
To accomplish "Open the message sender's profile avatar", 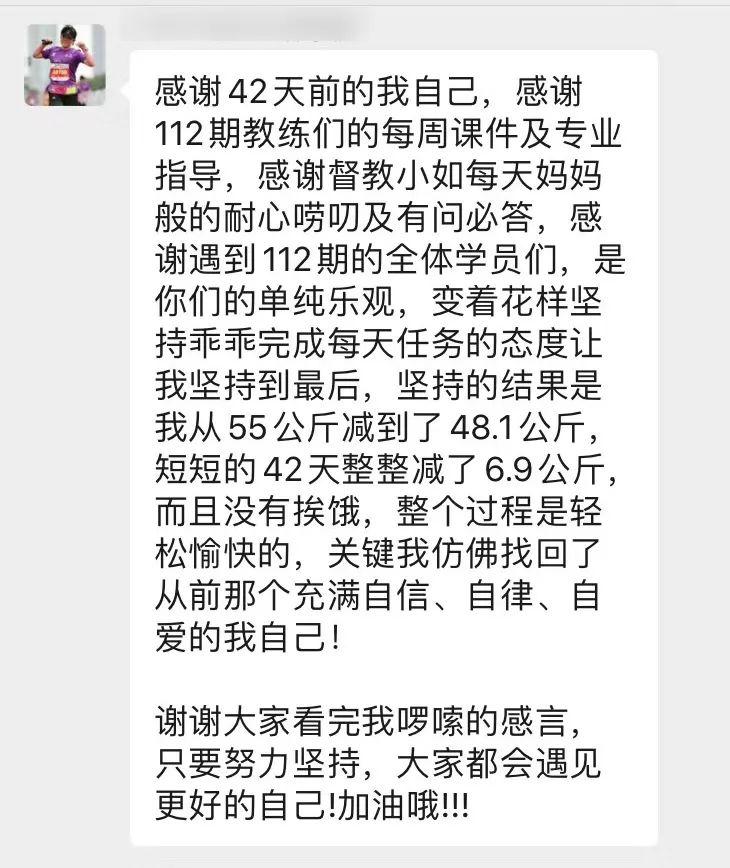I will click(x=64, y=65).
